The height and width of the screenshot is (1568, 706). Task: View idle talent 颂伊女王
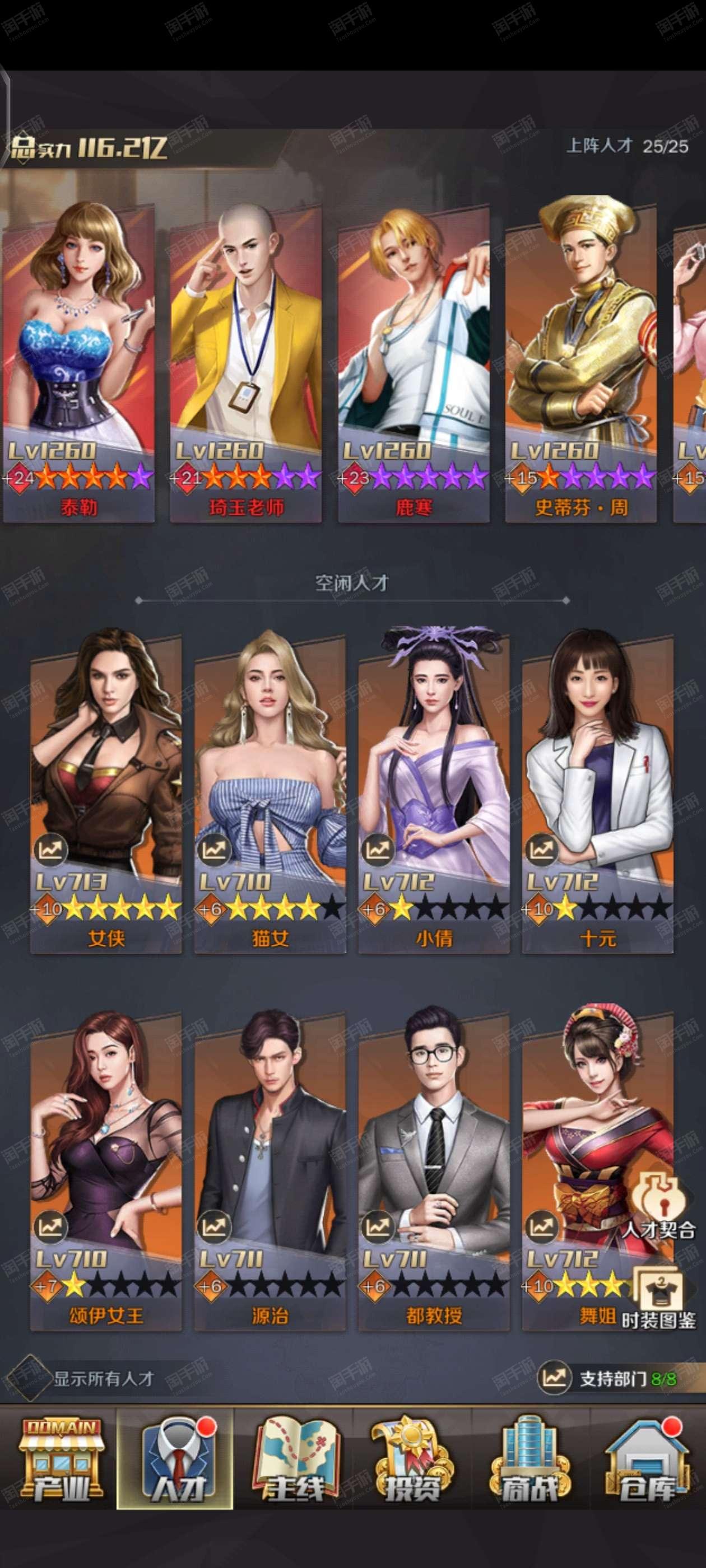[106, 1170]
